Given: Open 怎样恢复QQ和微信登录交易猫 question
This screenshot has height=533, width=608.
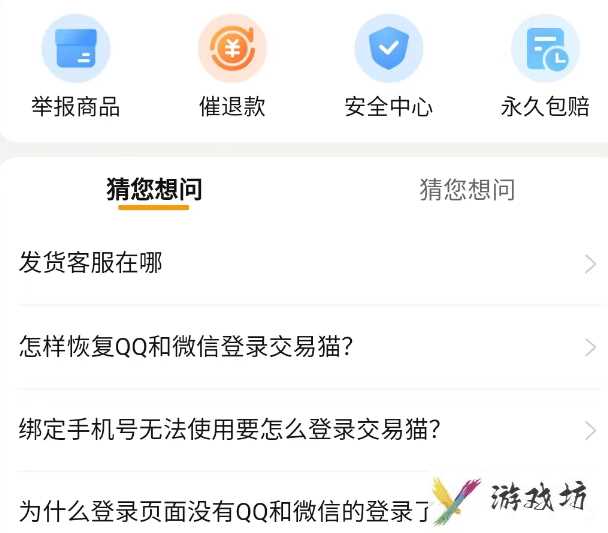Looking at the screenshot, I should pos(300,347).
